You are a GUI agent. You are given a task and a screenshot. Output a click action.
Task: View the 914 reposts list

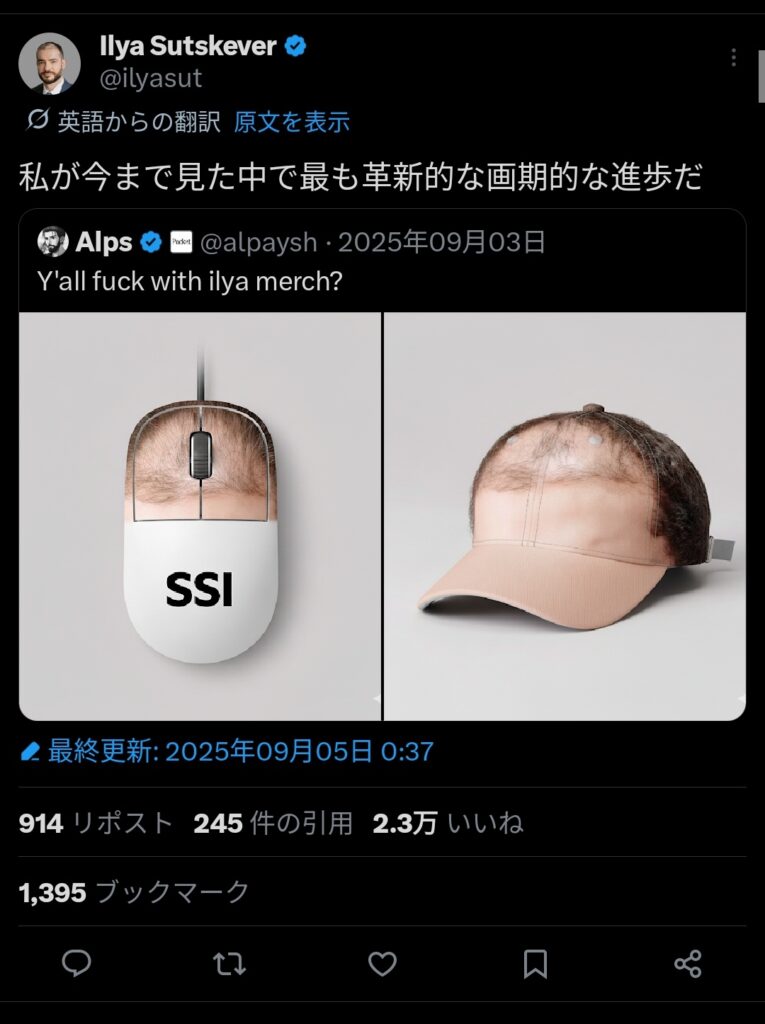(x=96, y=823)
